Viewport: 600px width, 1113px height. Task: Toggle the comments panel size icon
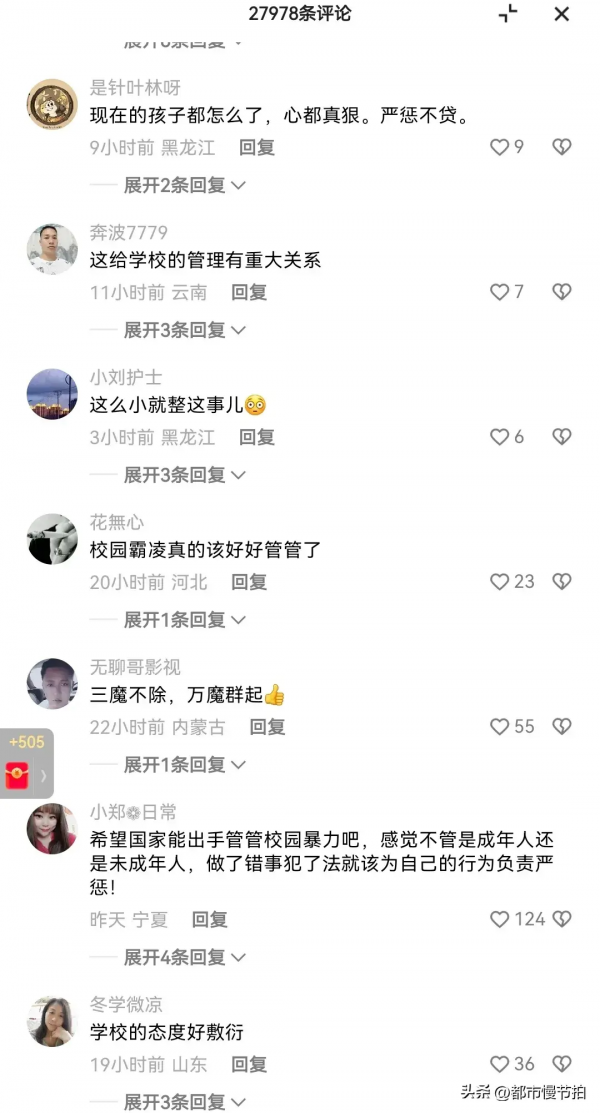(x=509, y=14)
